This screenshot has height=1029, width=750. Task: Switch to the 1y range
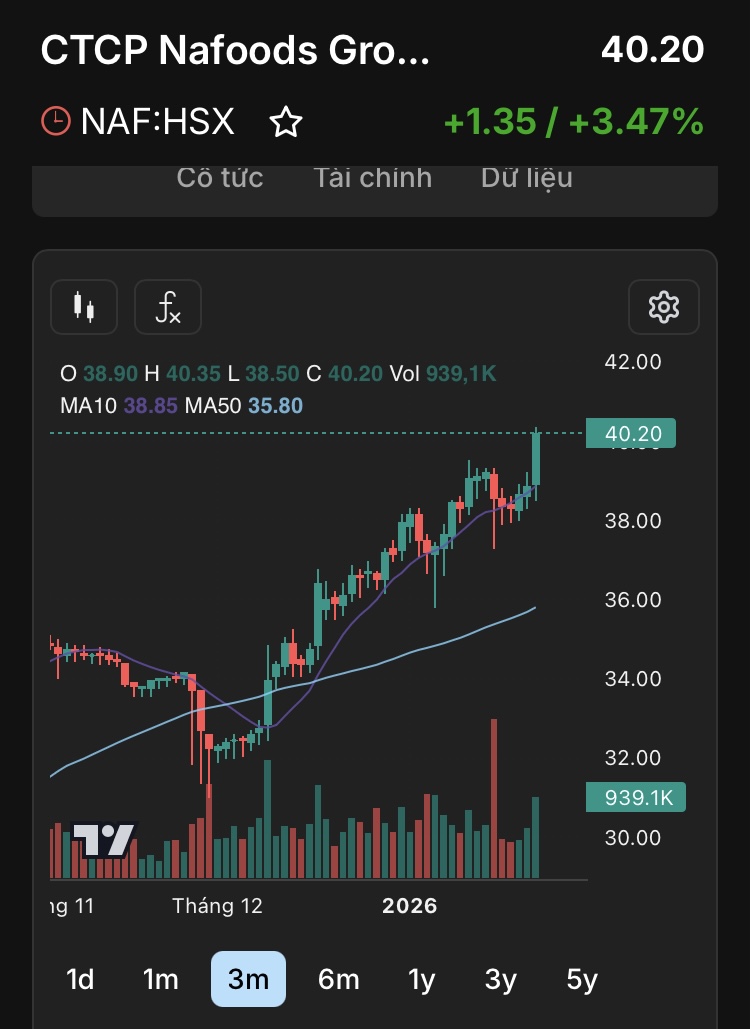(422, 979)
